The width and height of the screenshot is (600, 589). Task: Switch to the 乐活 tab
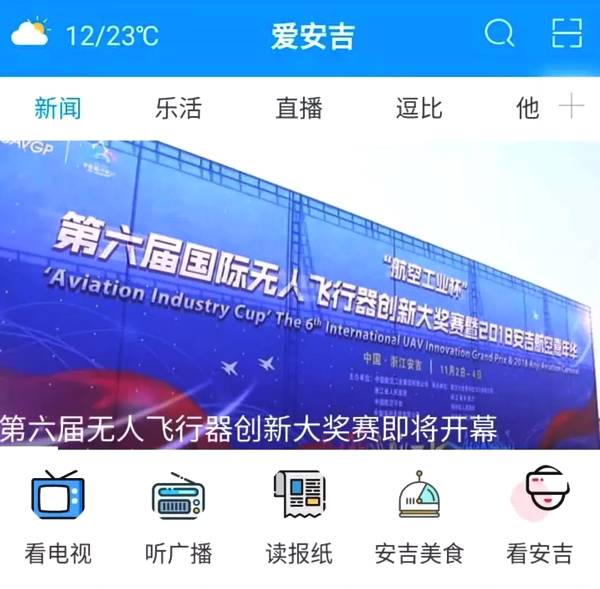click(x=178, y=108)
